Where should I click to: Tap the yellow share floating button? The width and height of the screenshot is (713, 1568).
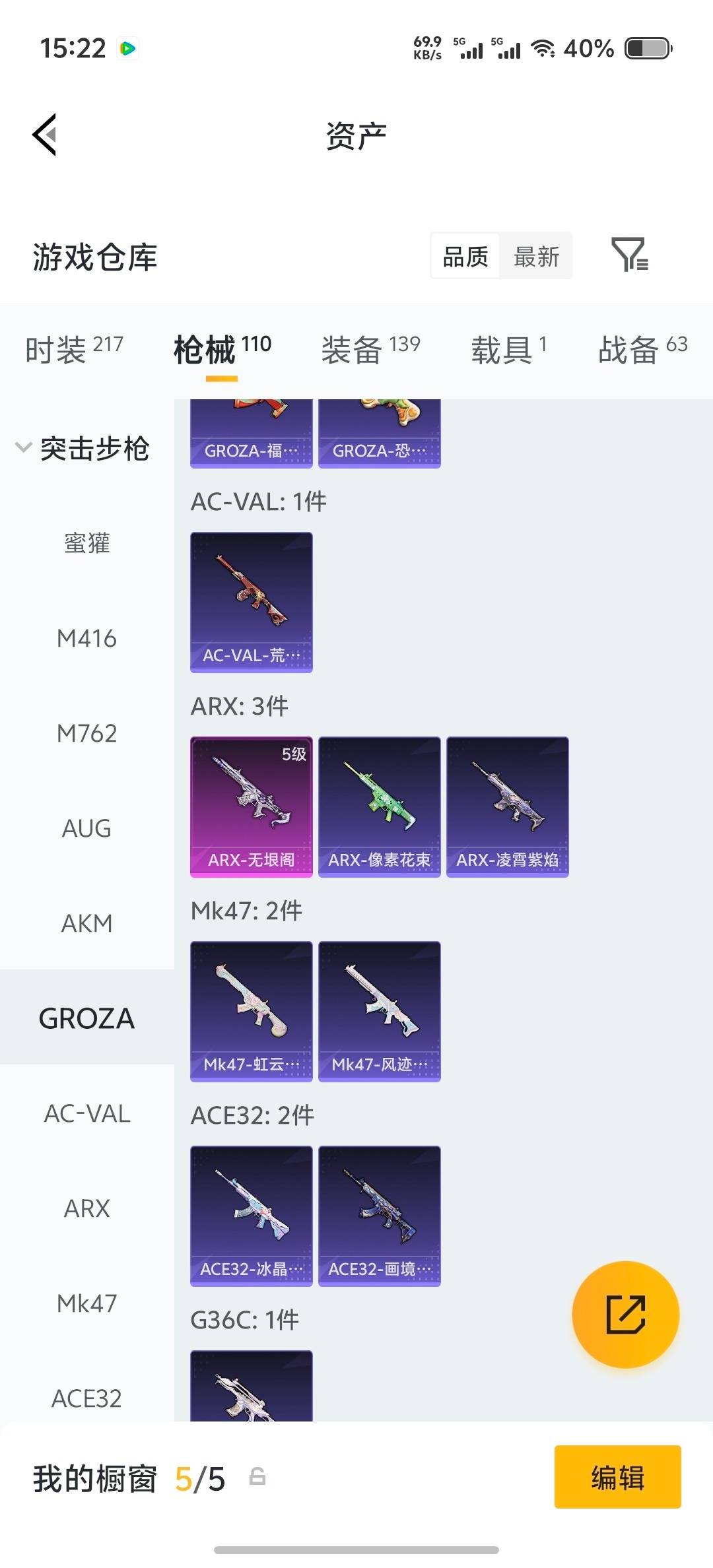[x=624, y=1315]
